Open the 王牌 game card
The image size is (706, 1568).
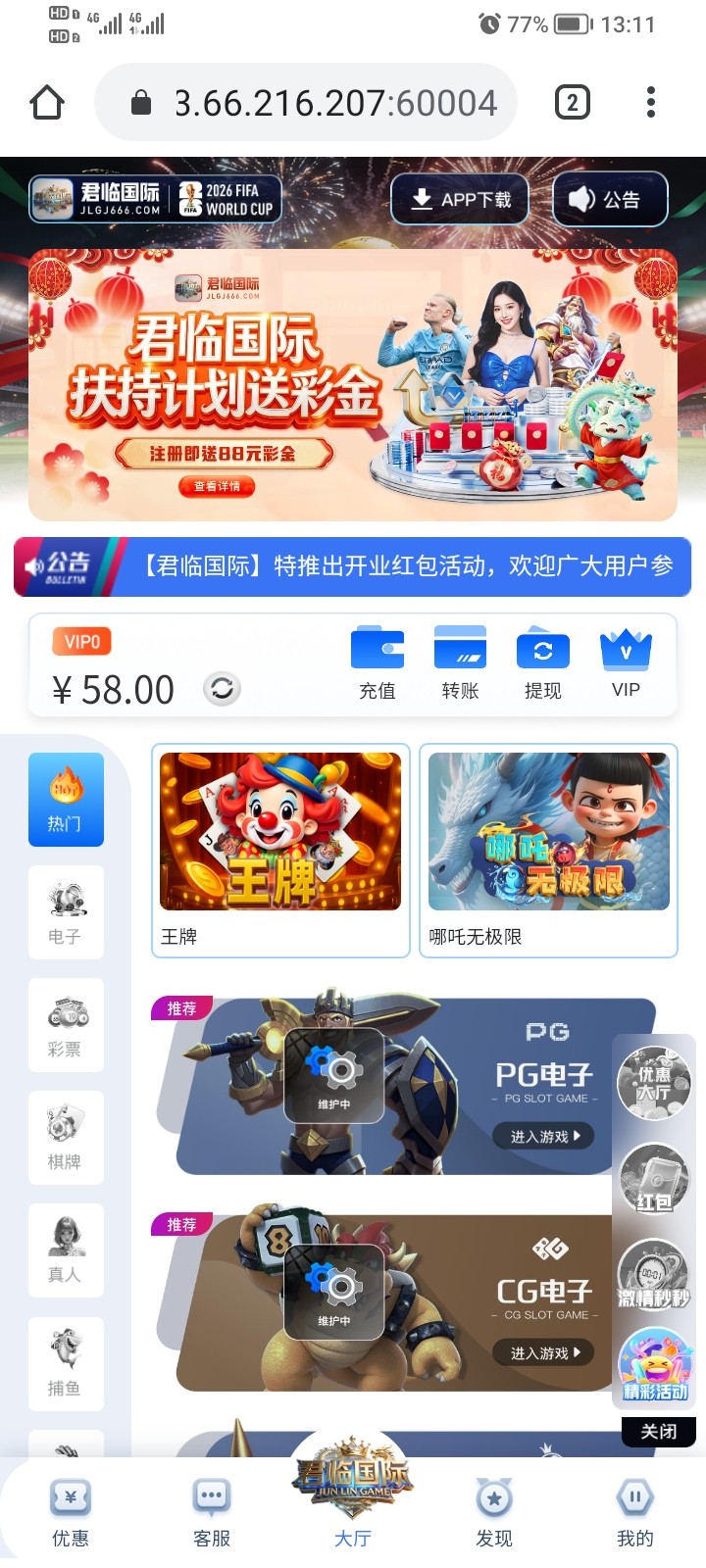click(x=280, y=849)
